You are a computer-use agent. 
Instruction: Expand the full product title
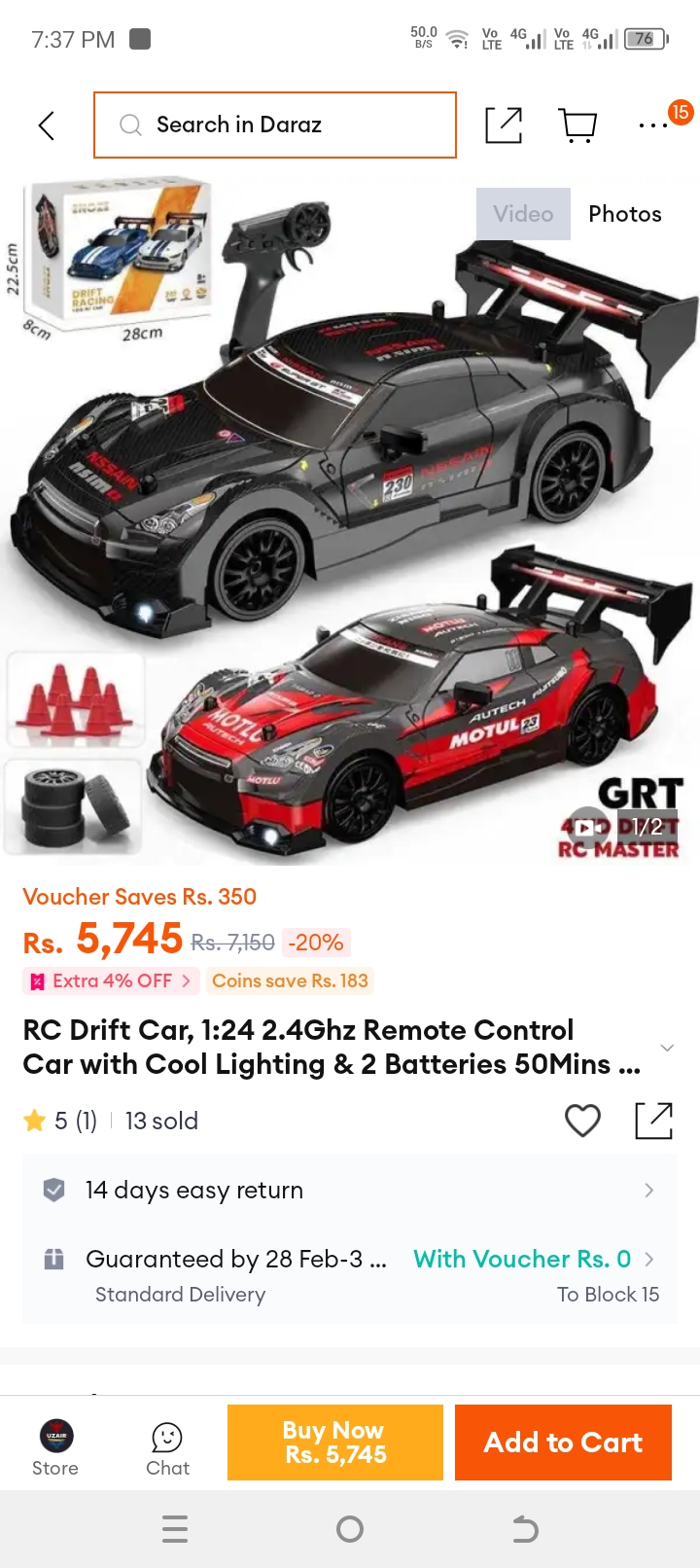click(667, 1048)
